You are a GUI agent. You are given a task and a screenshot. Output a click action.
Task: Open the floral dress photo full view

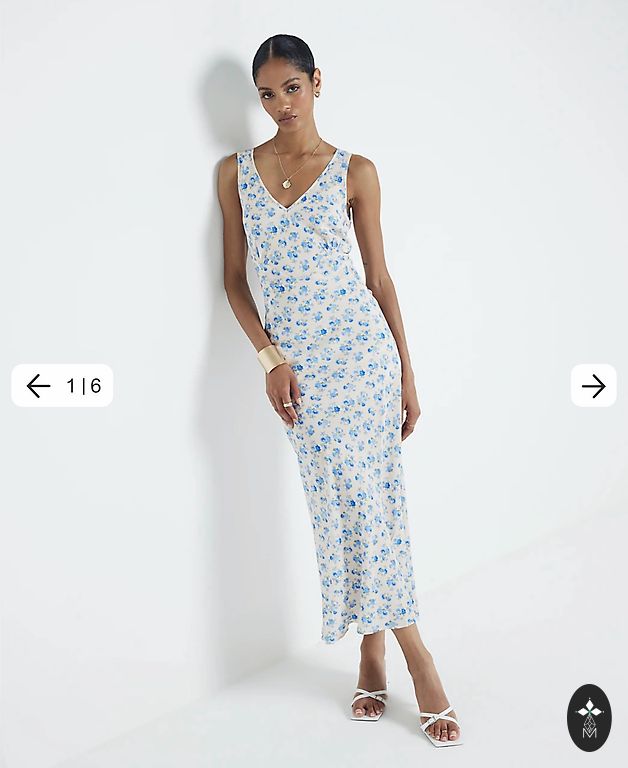[x=330, y=400]
